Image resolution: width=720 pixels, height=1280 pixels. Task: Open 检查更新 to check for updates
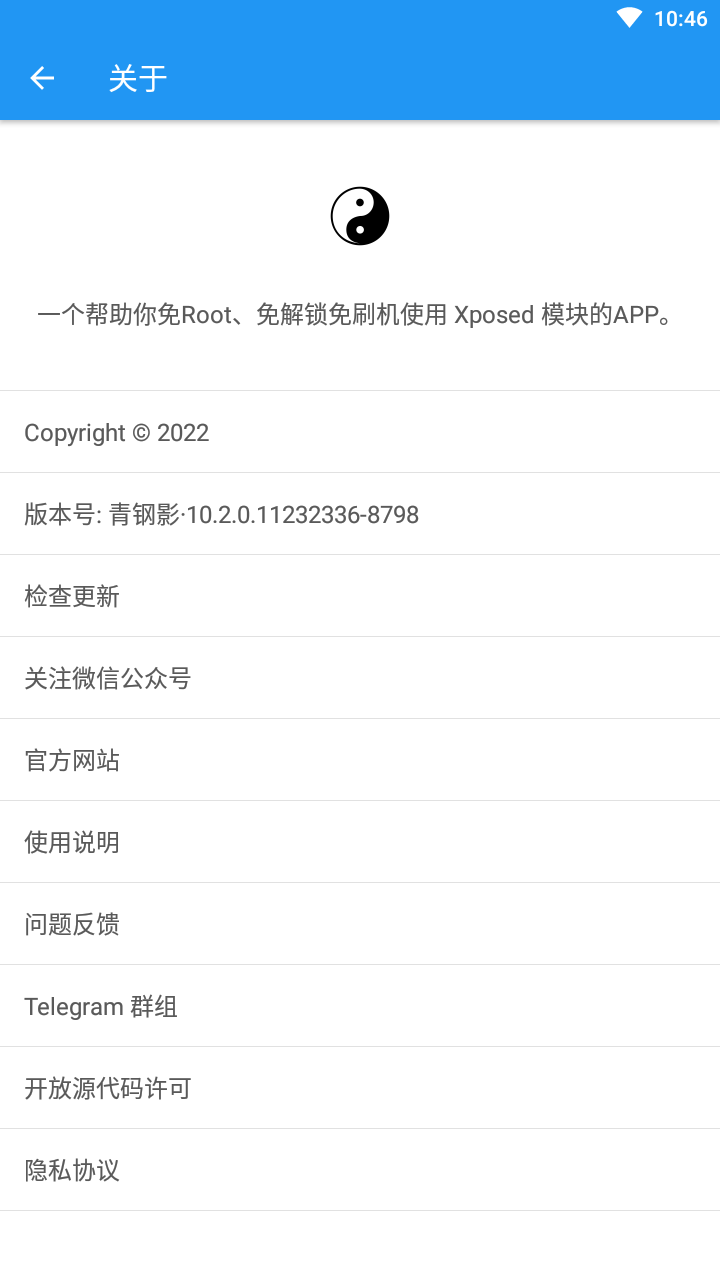[360, 596]
